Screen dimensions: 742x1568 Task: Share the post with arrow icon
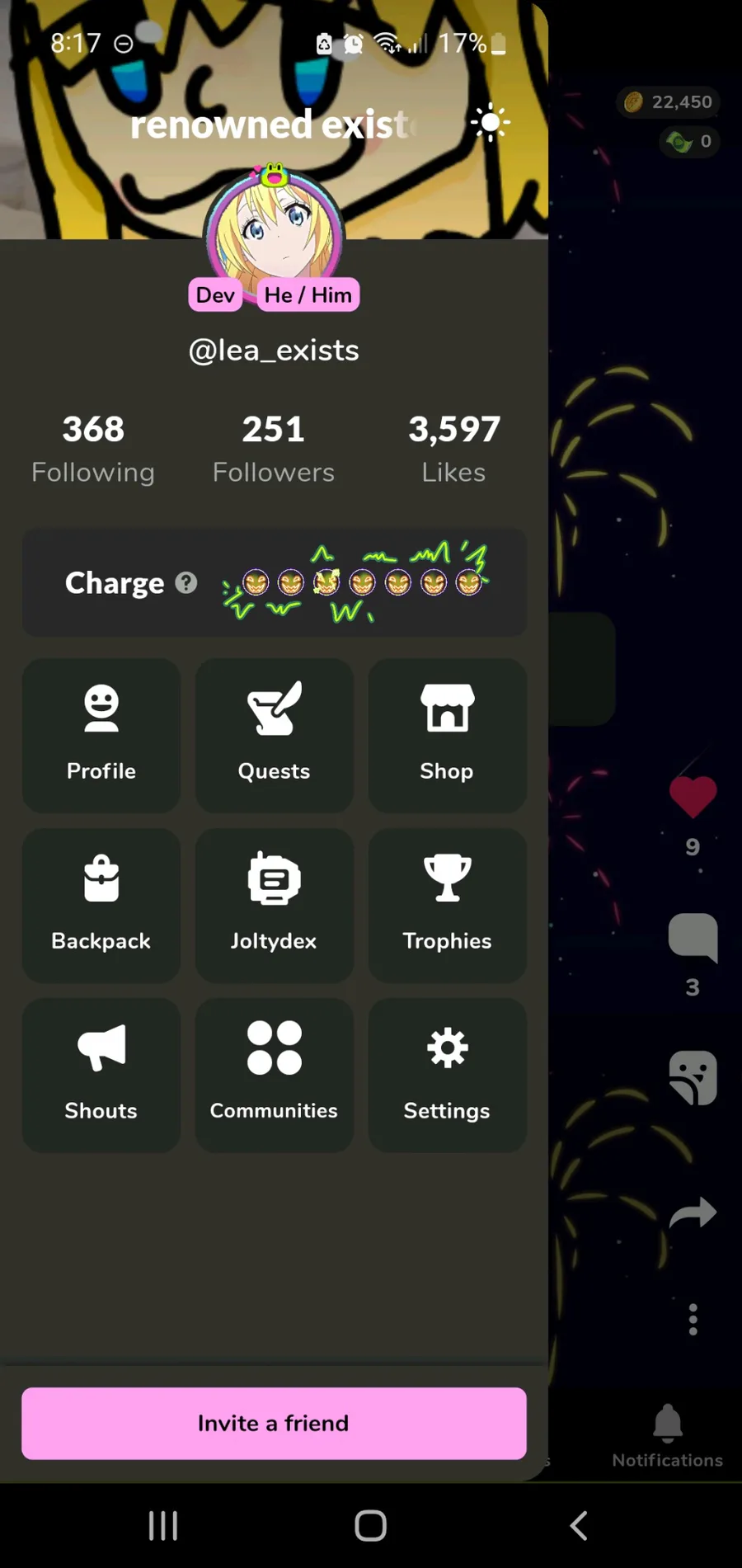click(x=693, y=1212)
